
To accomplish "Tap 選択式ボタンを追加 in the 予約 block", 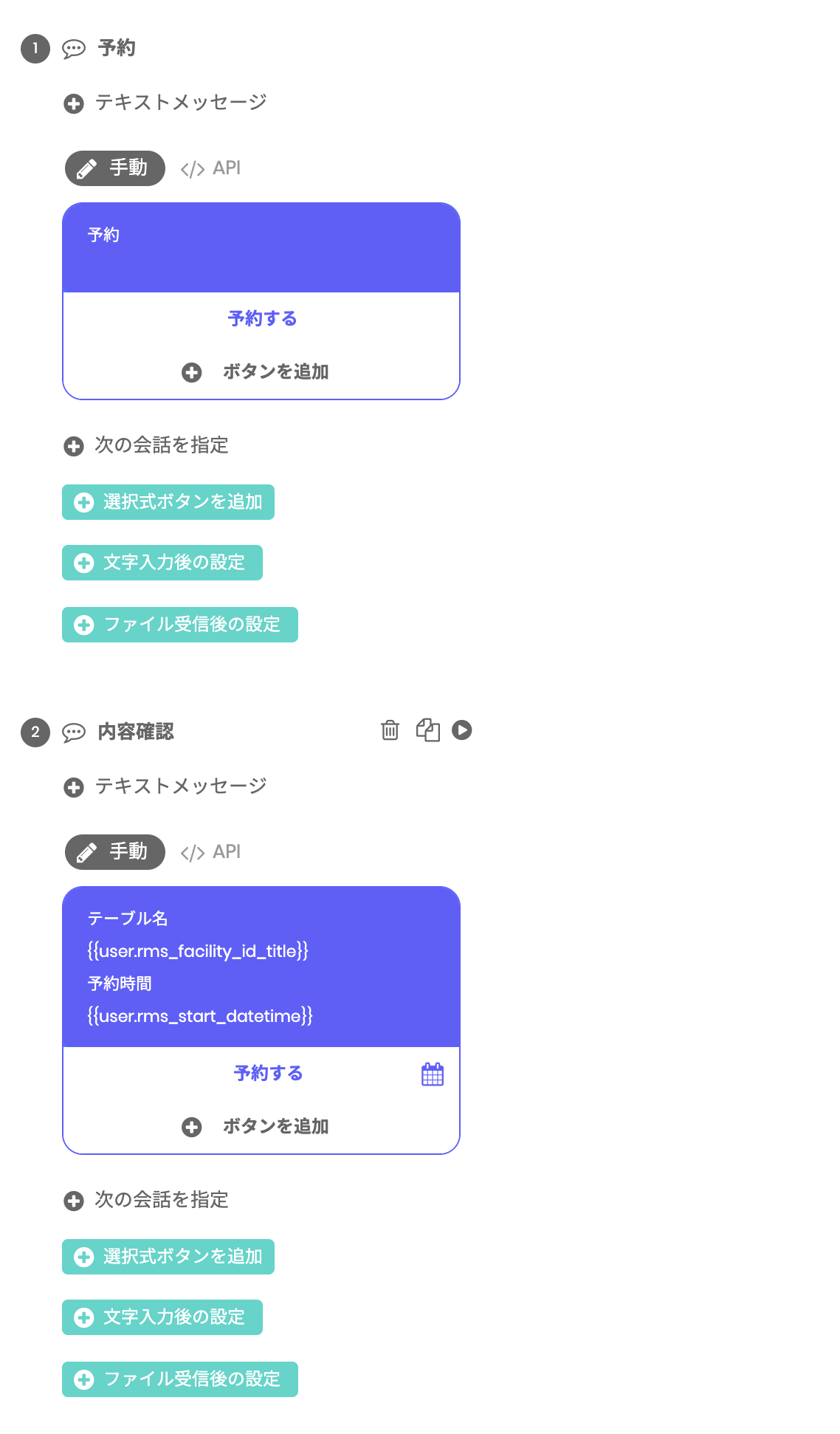I will 168,502.
